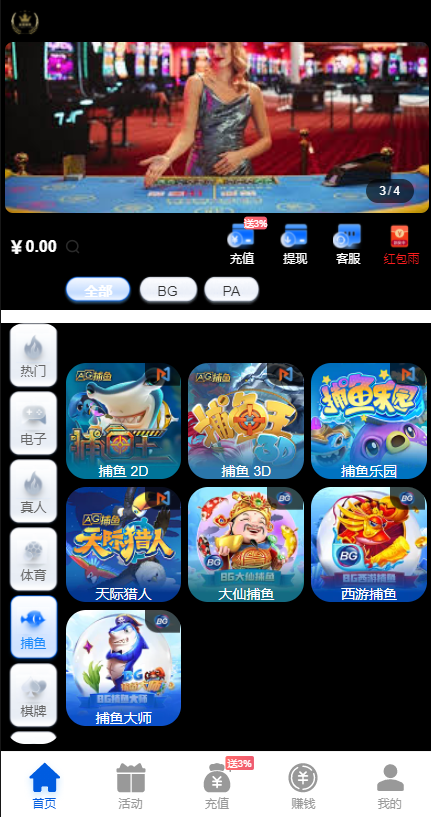The height and width of the screenshot is (817, 431).
Task: Refresh the balance next to ¥0.00
Action: (x=72, y=247)
